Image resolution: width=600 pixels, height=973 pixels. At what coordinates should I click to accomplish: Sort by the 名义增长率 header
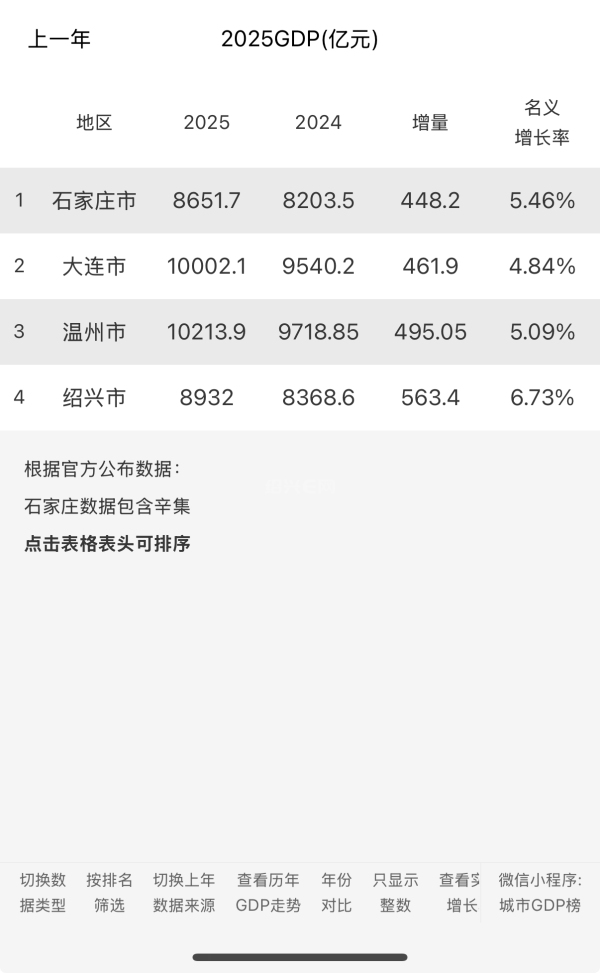(542, 123)
